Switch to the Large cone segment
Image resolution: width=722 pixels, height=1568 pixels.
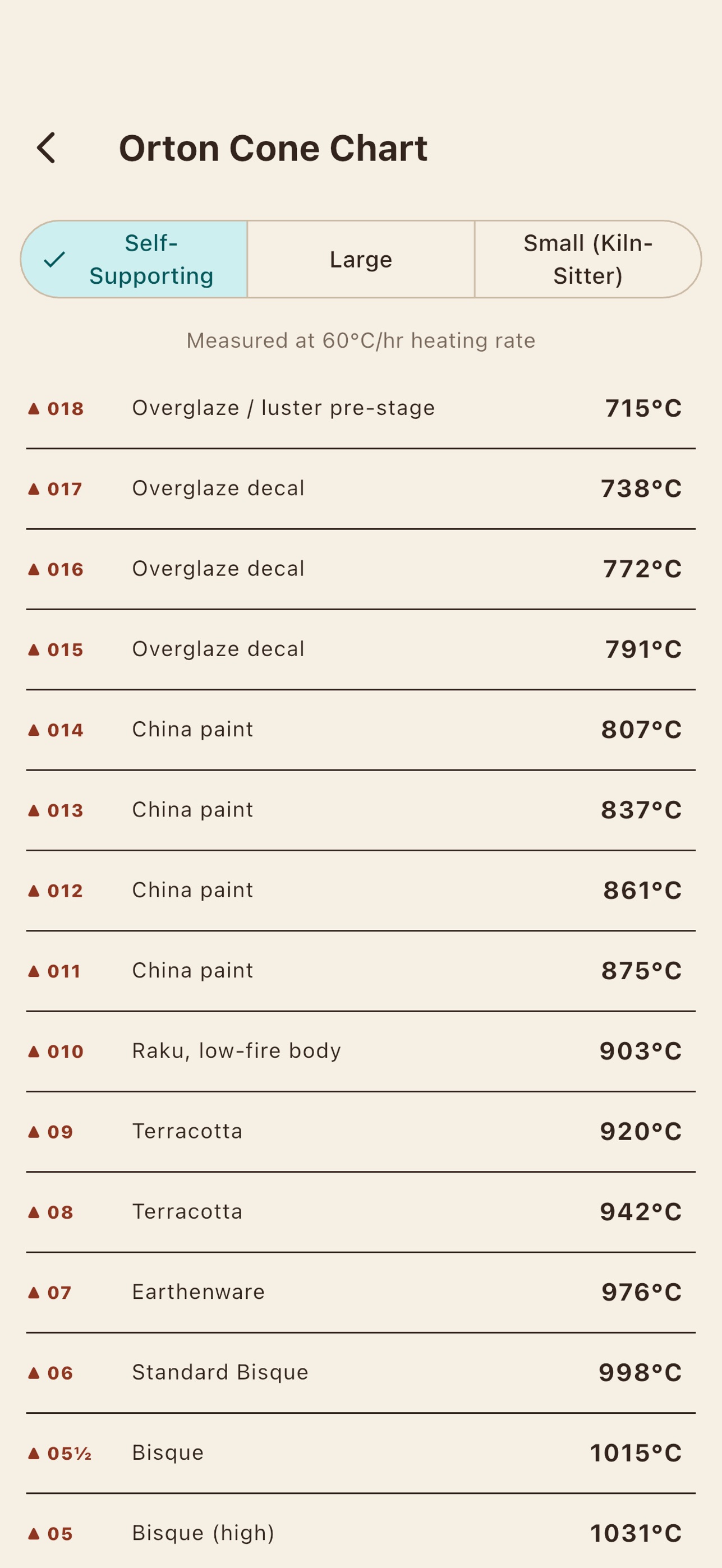361,259
